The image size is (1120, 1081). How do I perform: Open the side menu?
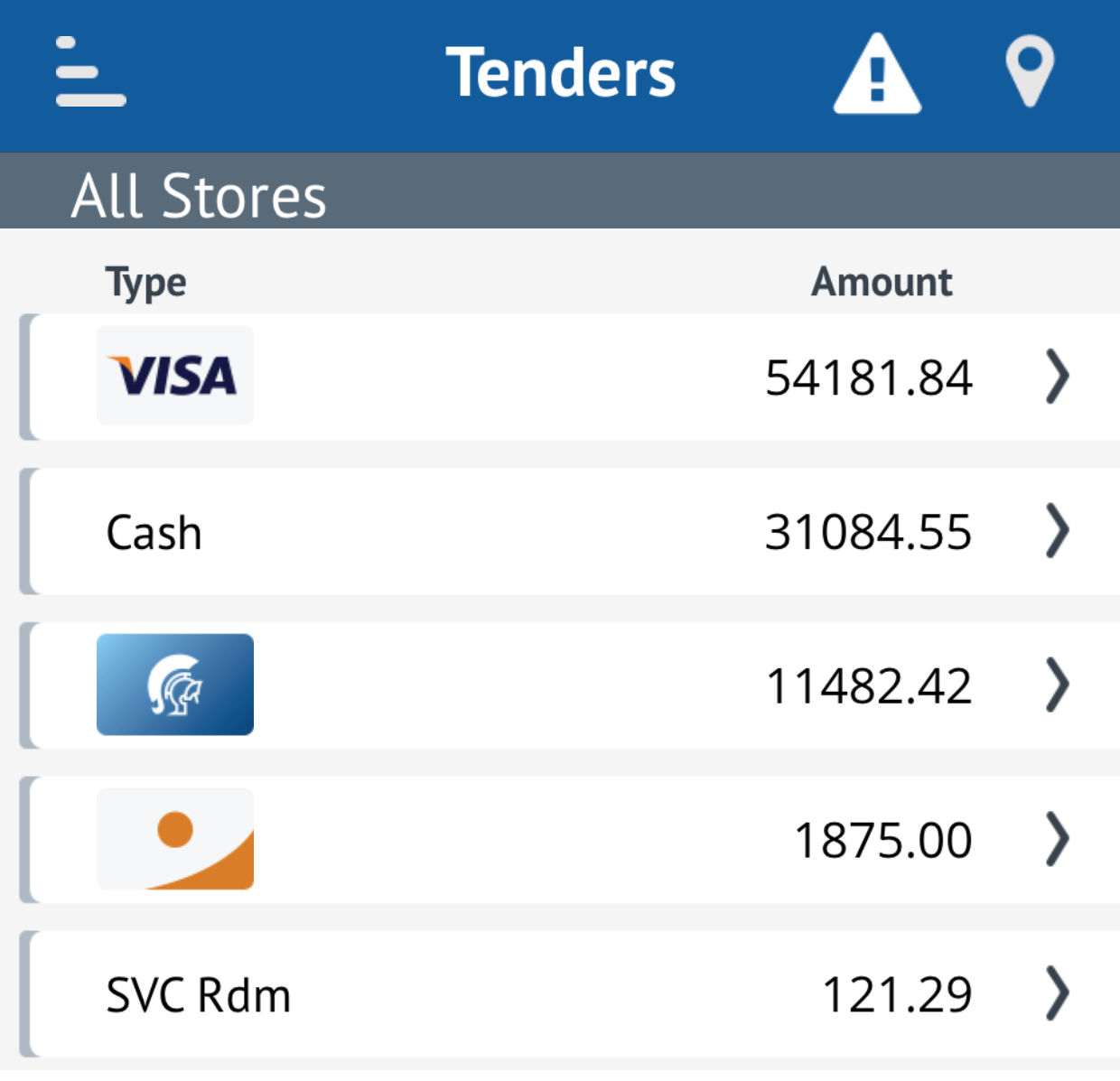pos(90,72)
